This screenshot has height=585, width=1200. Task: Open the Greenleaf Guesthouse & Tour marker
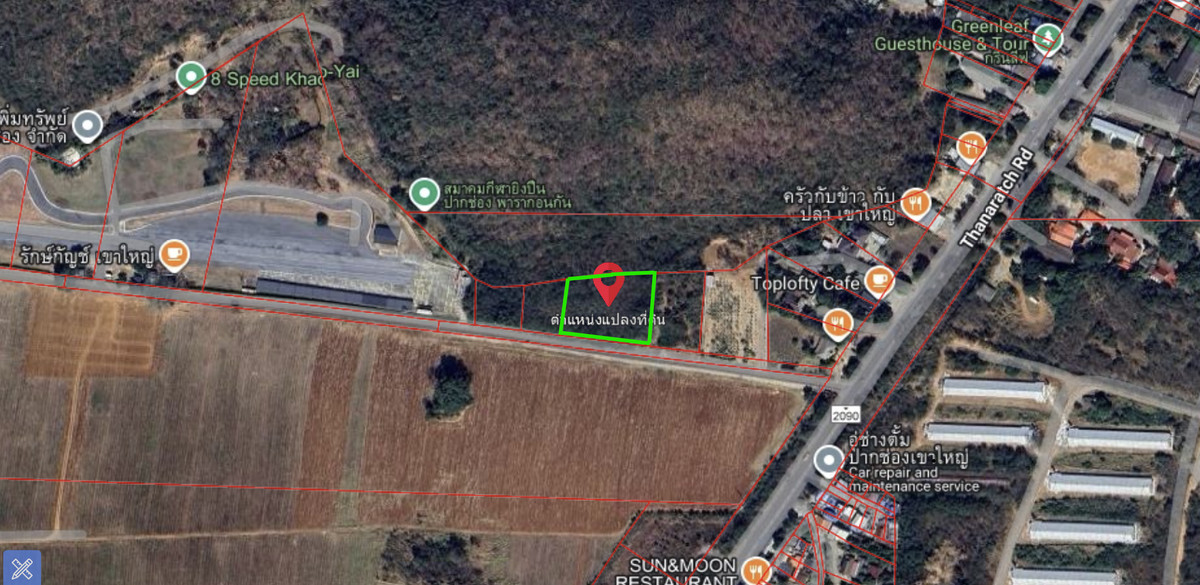pos(1047,38)
